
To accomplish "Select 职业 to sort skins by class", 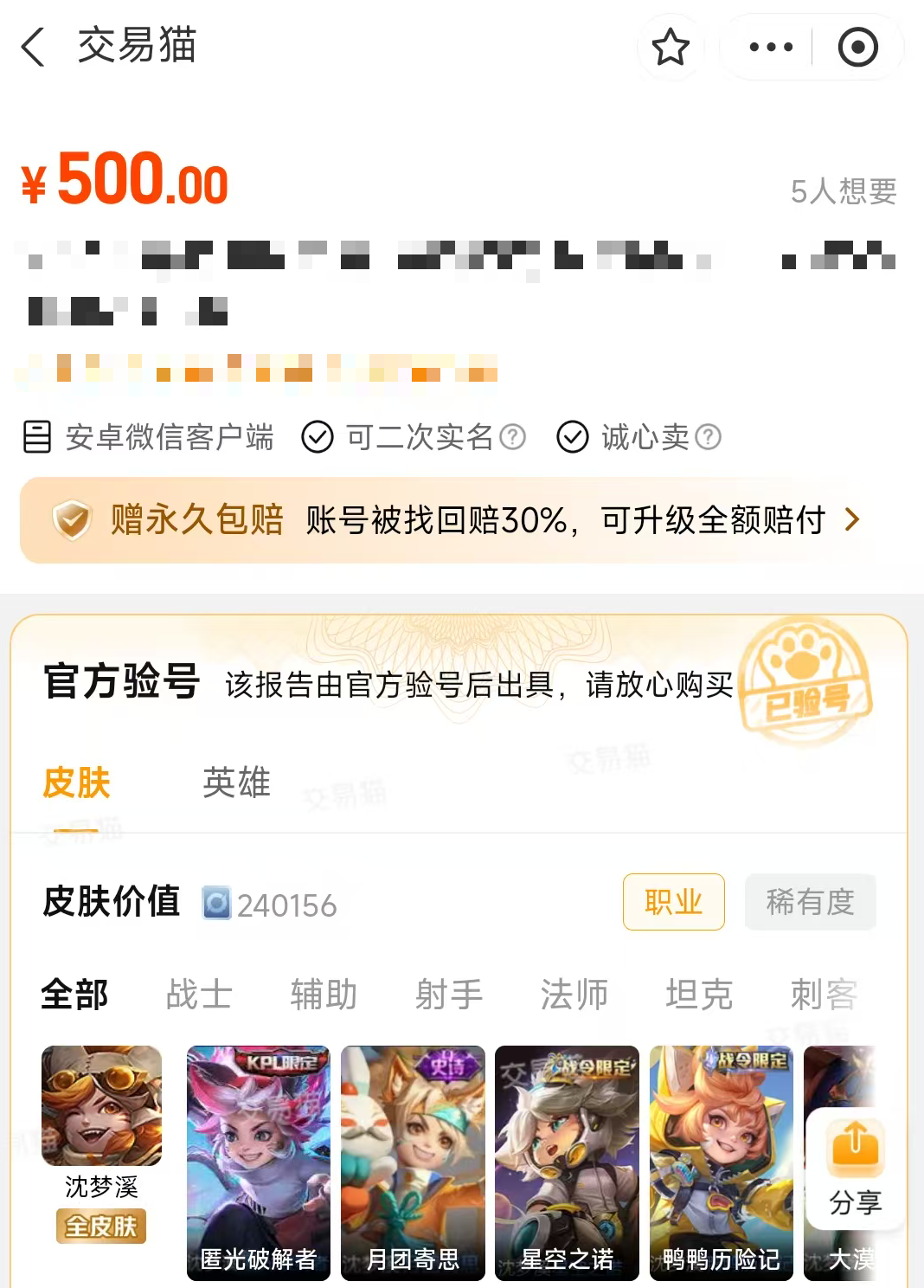I will tap(674, 902).
